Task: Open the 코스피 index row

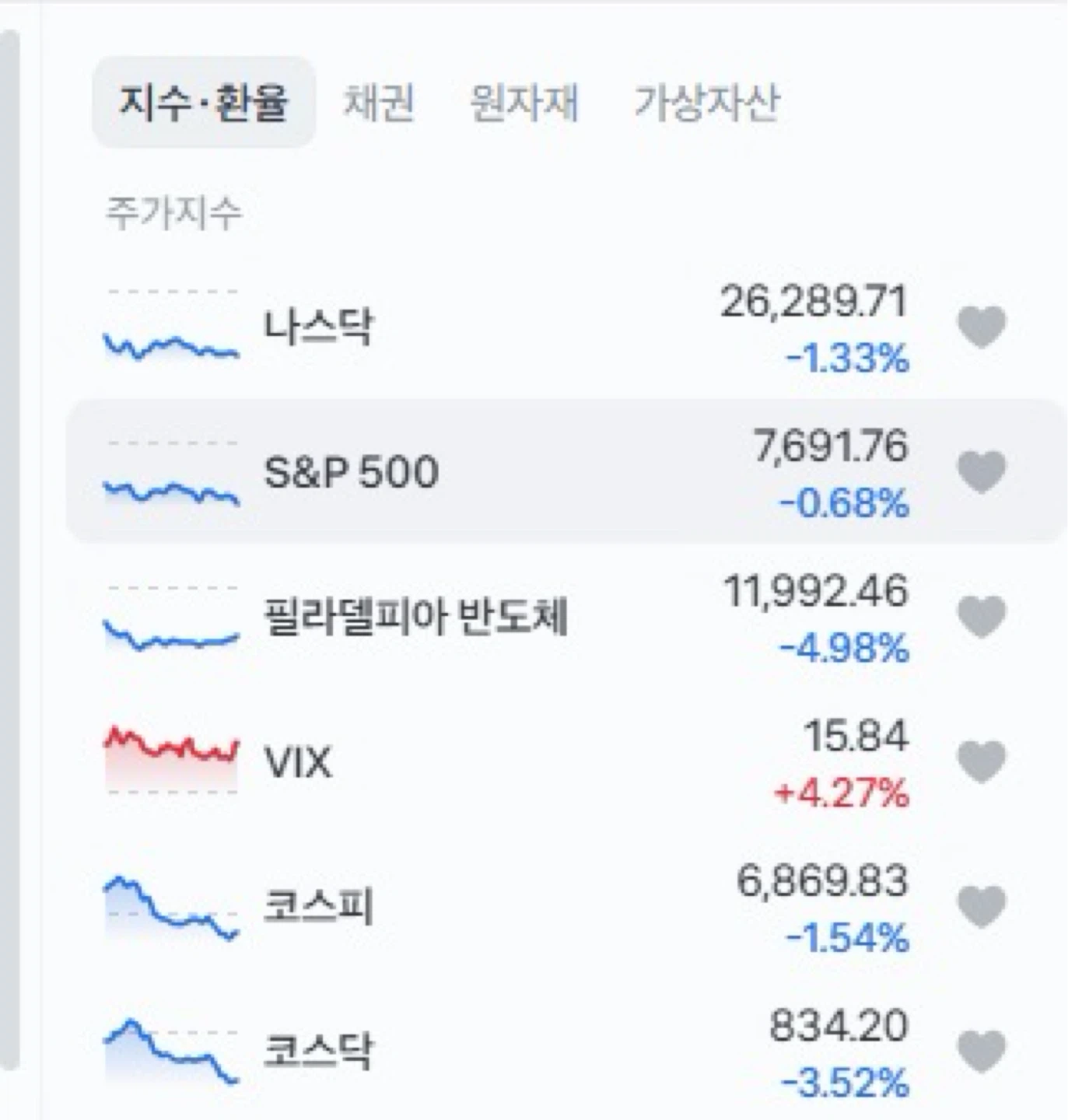Action: pyautogui.click(x=567, y=906)
